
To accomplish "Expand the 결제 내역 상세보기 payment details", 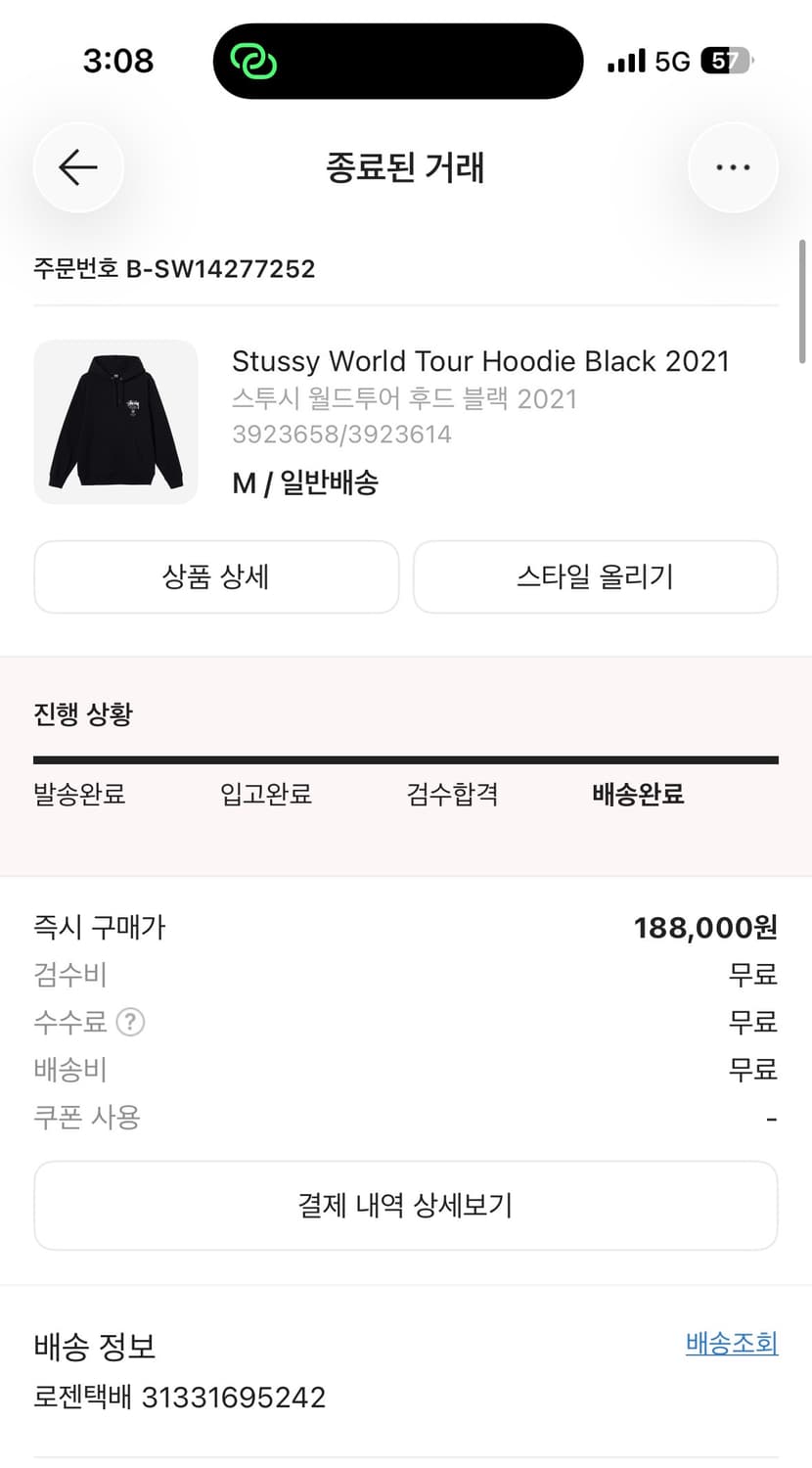I will (405, 1206).
